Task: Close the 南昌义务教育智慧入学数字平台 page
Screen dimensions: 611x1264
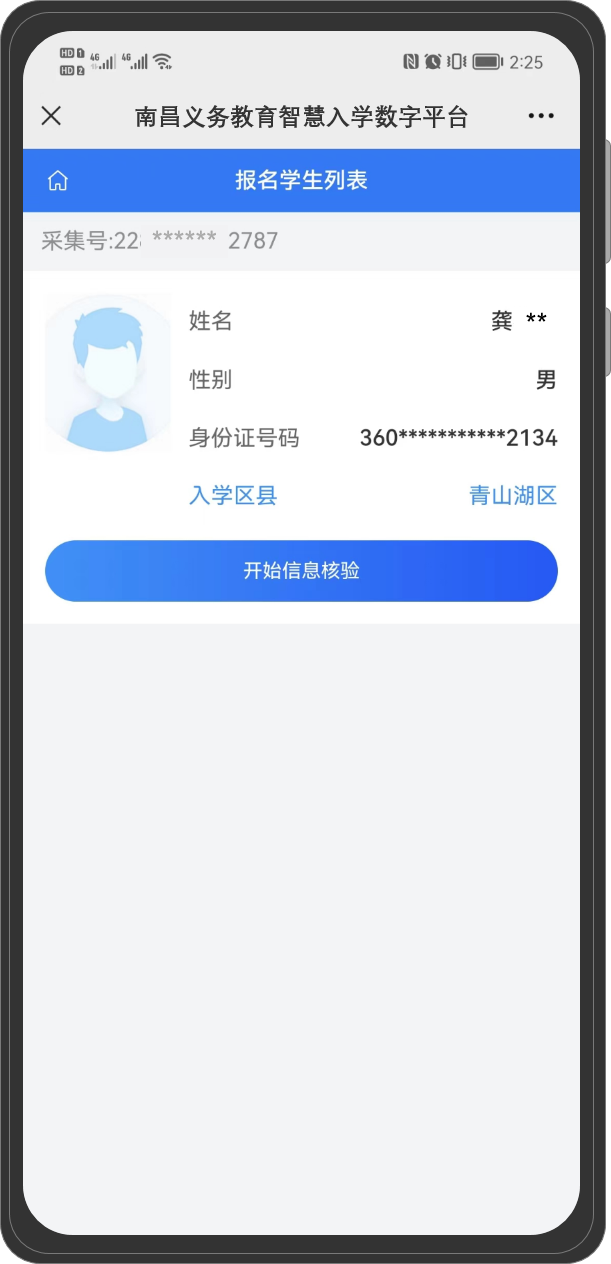Action: point(51,116)
